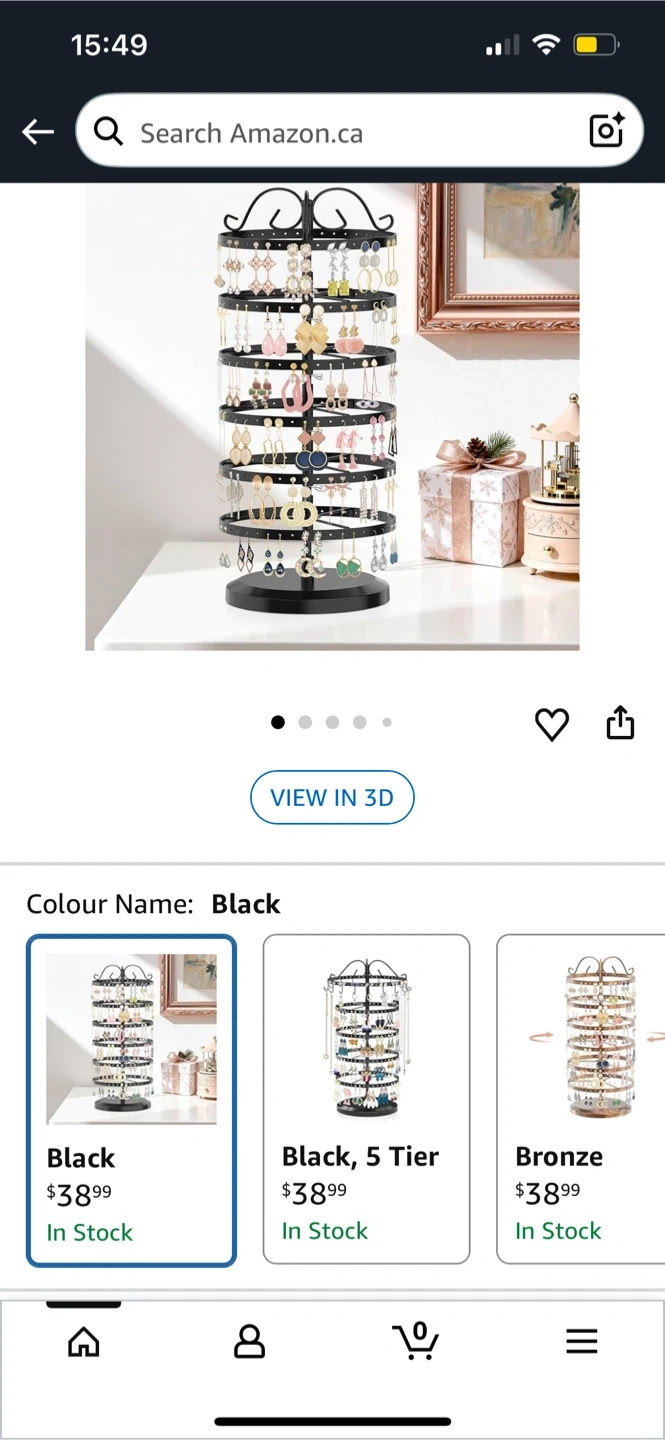
Task: Choose the Black, 5 Tier option
Action: pyautogui.click(x=366, y=1098)
